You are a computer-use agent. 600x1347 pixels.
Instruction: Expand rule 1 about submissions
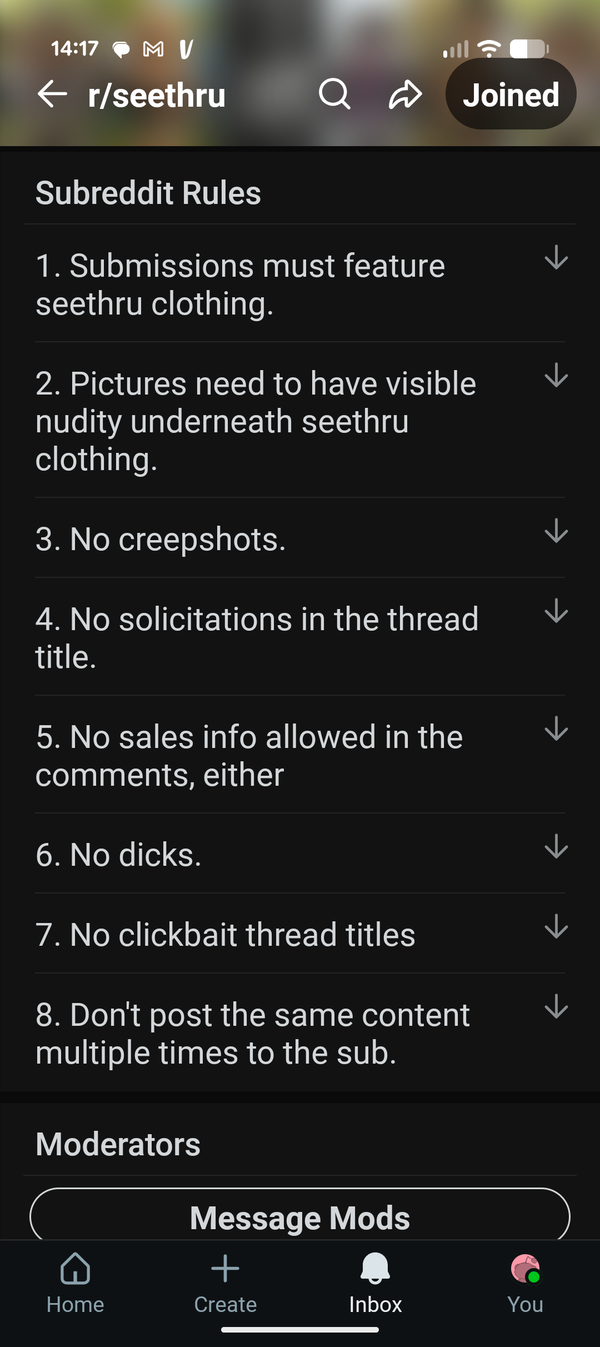click(x=556, y=259)
